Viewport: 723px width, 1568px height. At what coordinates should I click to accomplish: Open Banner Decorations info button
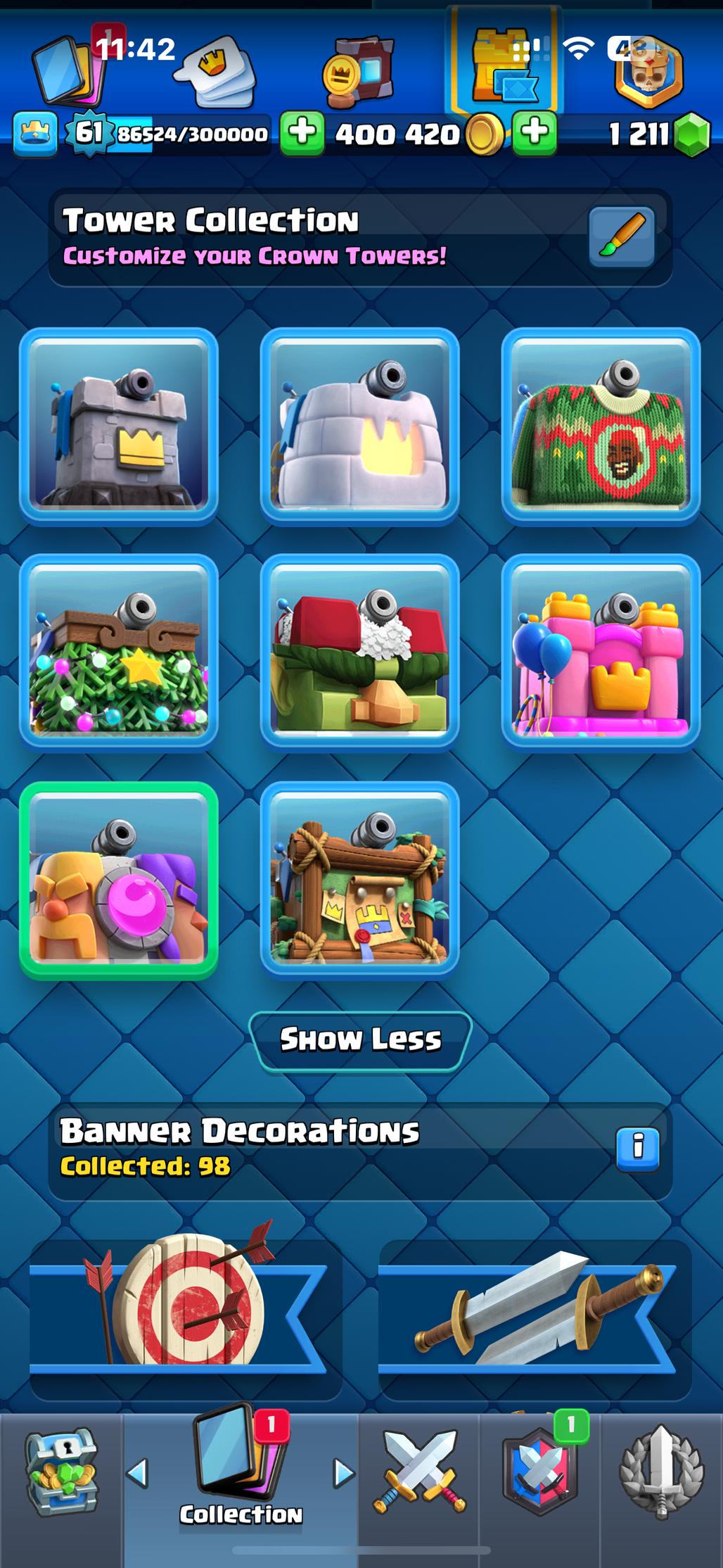point(637,1149)
